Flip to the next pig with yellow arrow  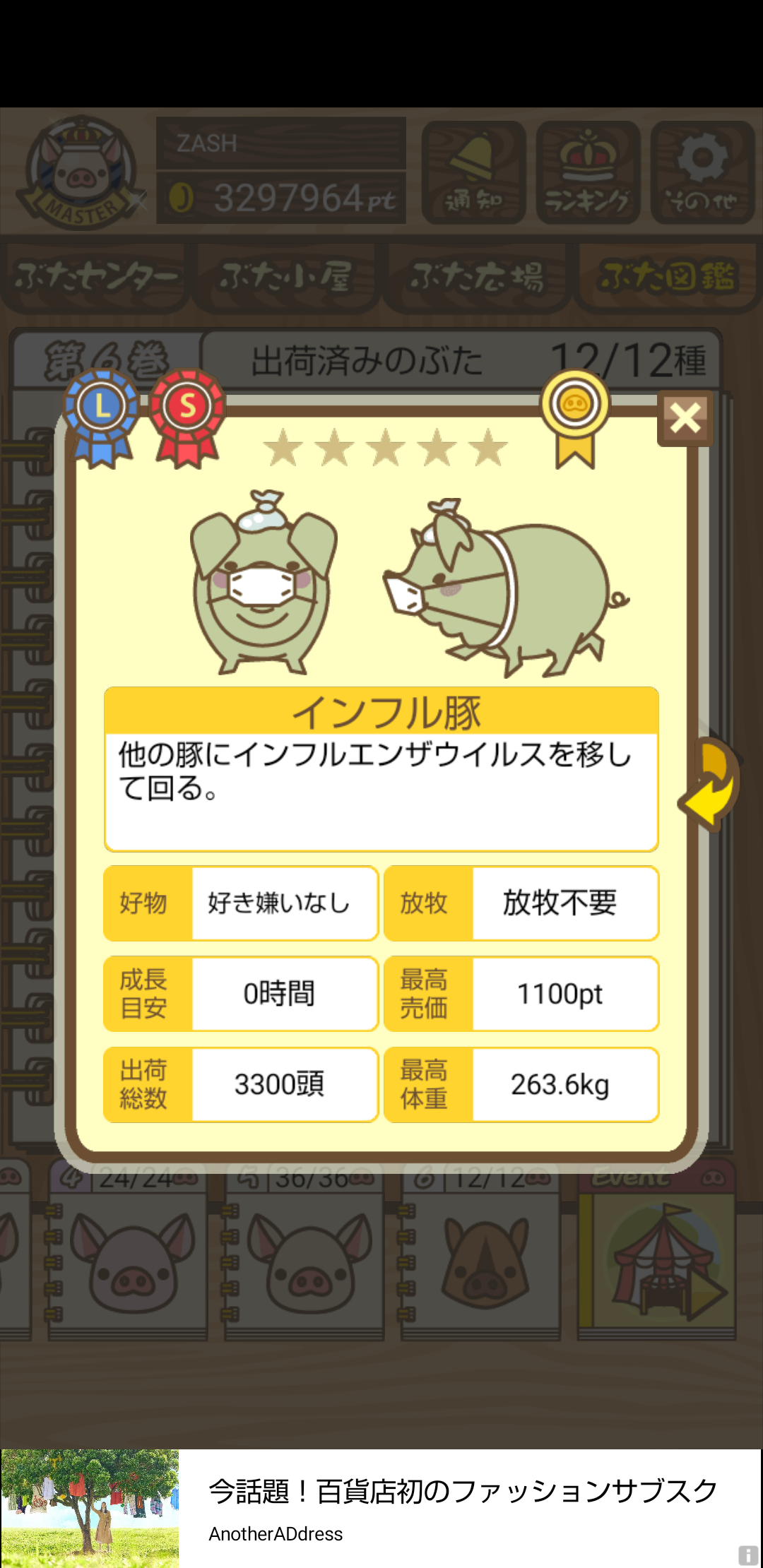click(x=712, y=784)
